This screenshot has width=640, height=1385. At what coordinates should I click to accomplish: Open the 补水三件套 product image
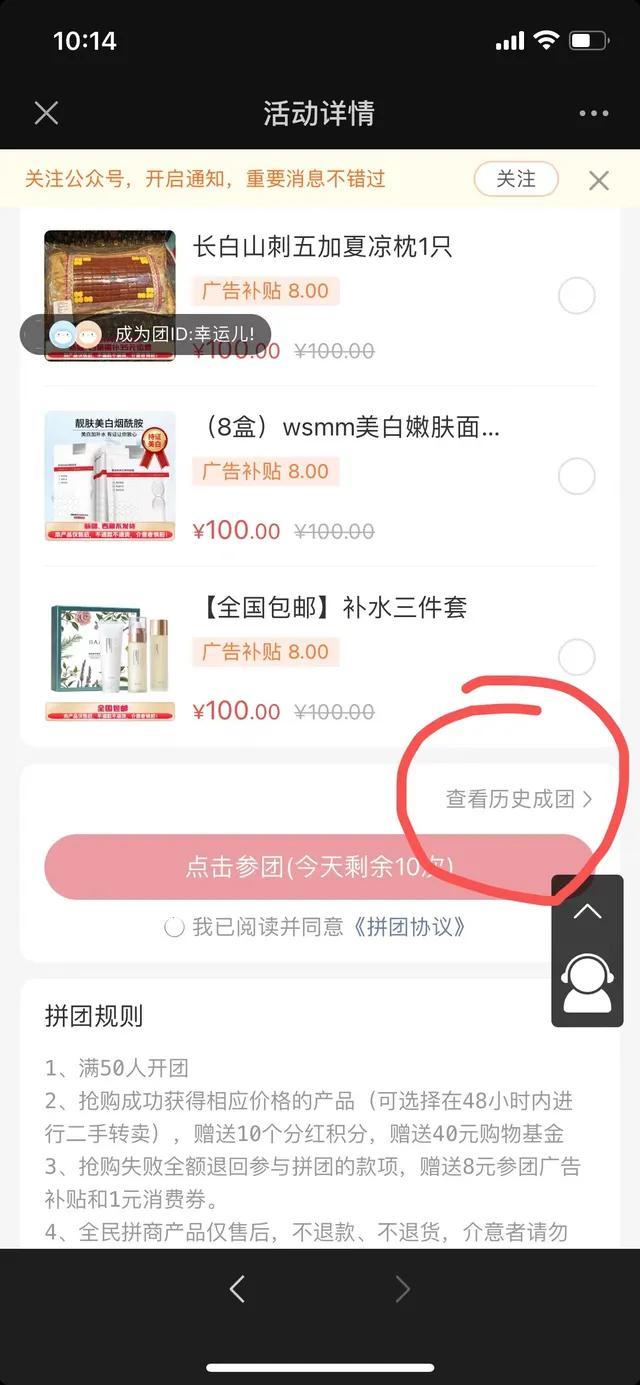click(x=110, y=657)
